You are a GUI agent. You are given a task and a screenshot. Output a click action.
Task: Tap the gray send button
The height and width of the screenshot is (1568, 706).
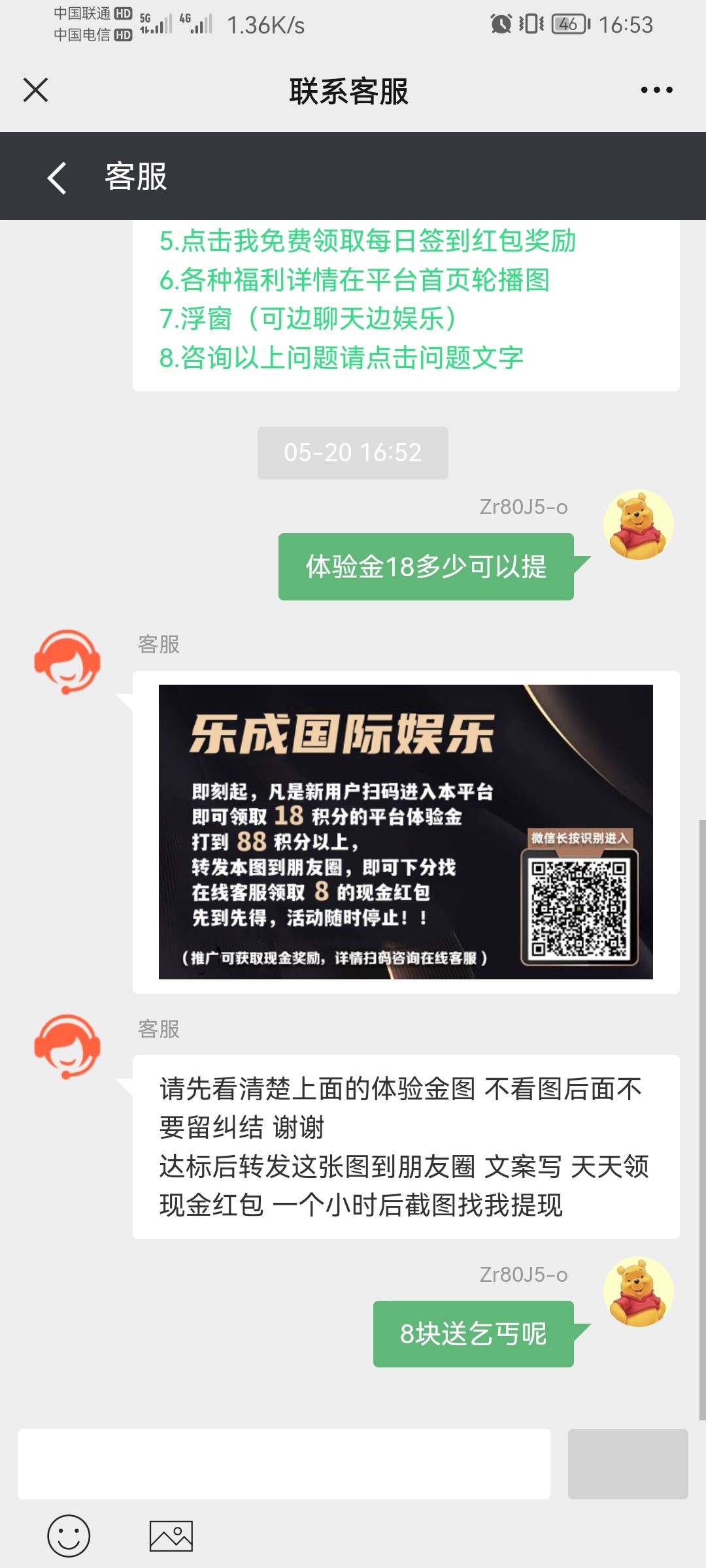coord(628,1464)
